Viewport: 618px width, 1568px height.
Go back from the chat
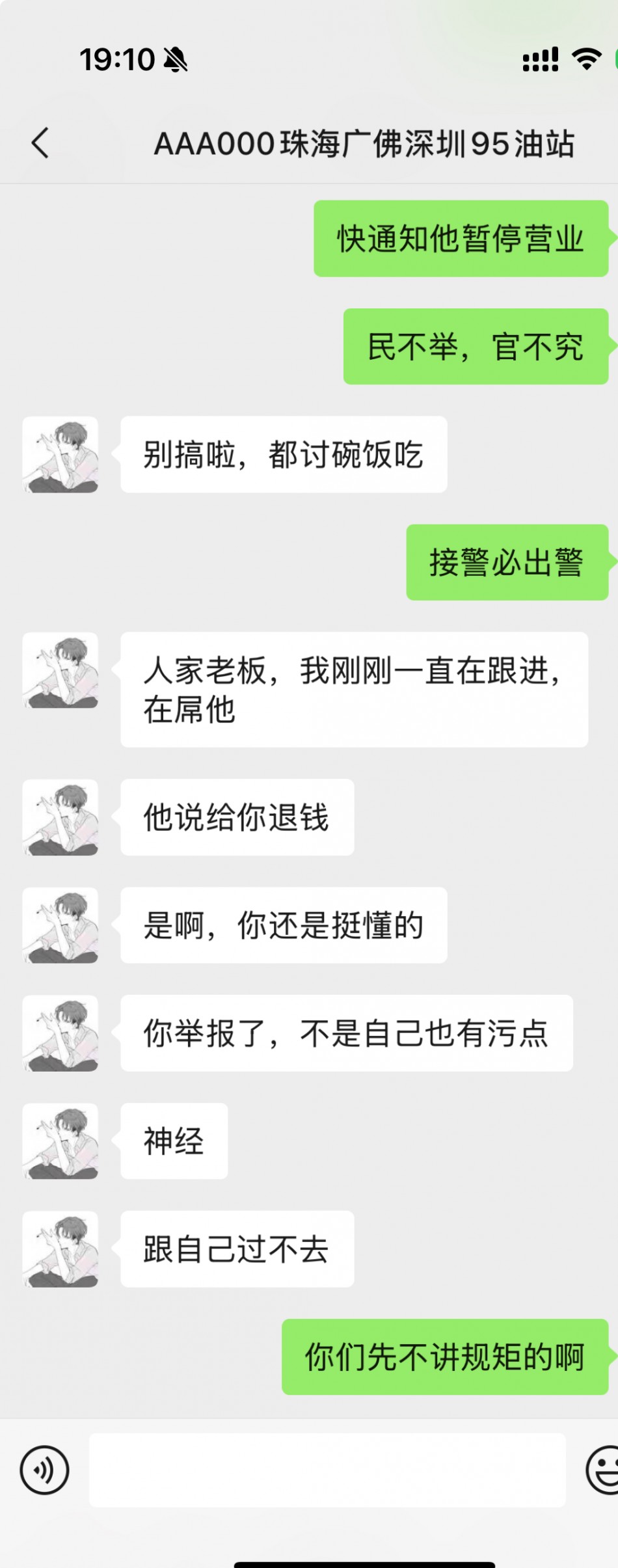pos(40,143)
